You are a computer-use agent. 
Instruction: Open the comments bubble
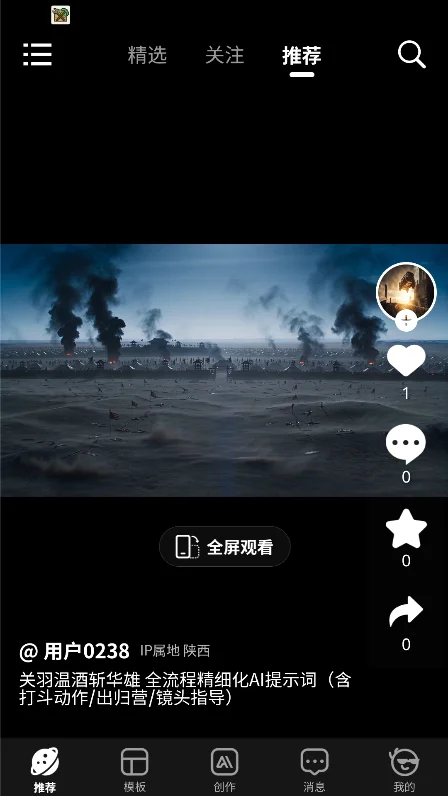(x=406, y=444)
